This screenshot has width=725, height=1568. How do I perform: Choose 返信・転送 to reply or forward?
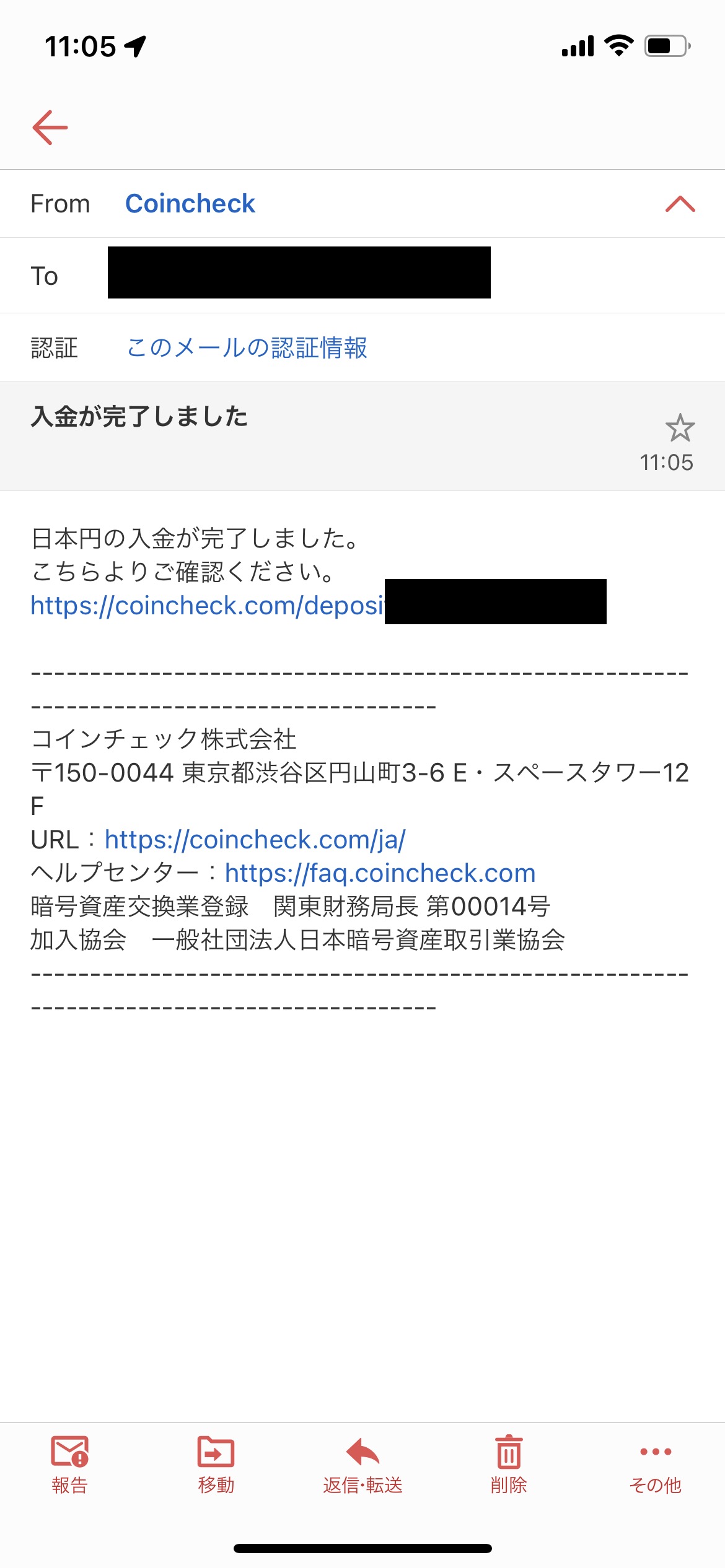[362, 1465]
